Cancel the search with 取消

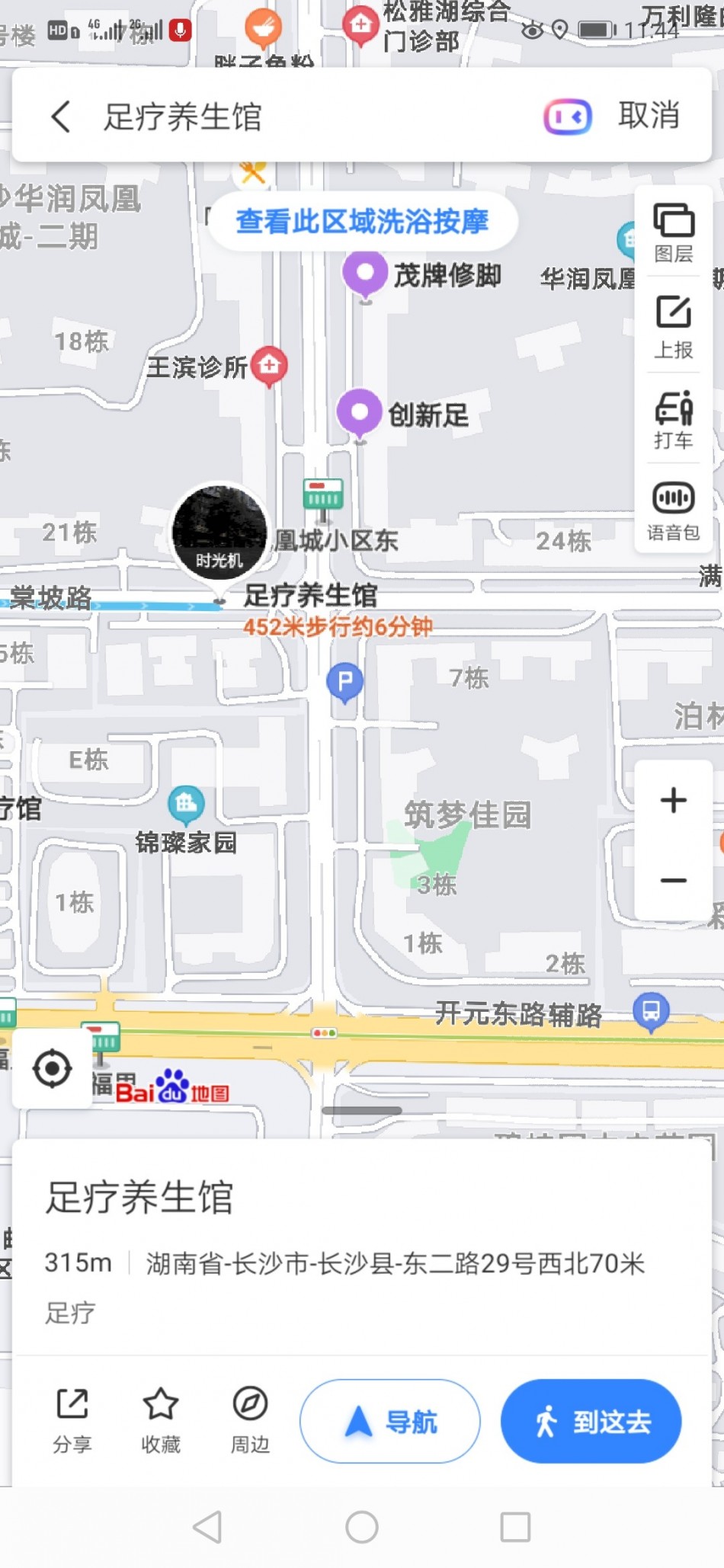(x=649, y=116)
